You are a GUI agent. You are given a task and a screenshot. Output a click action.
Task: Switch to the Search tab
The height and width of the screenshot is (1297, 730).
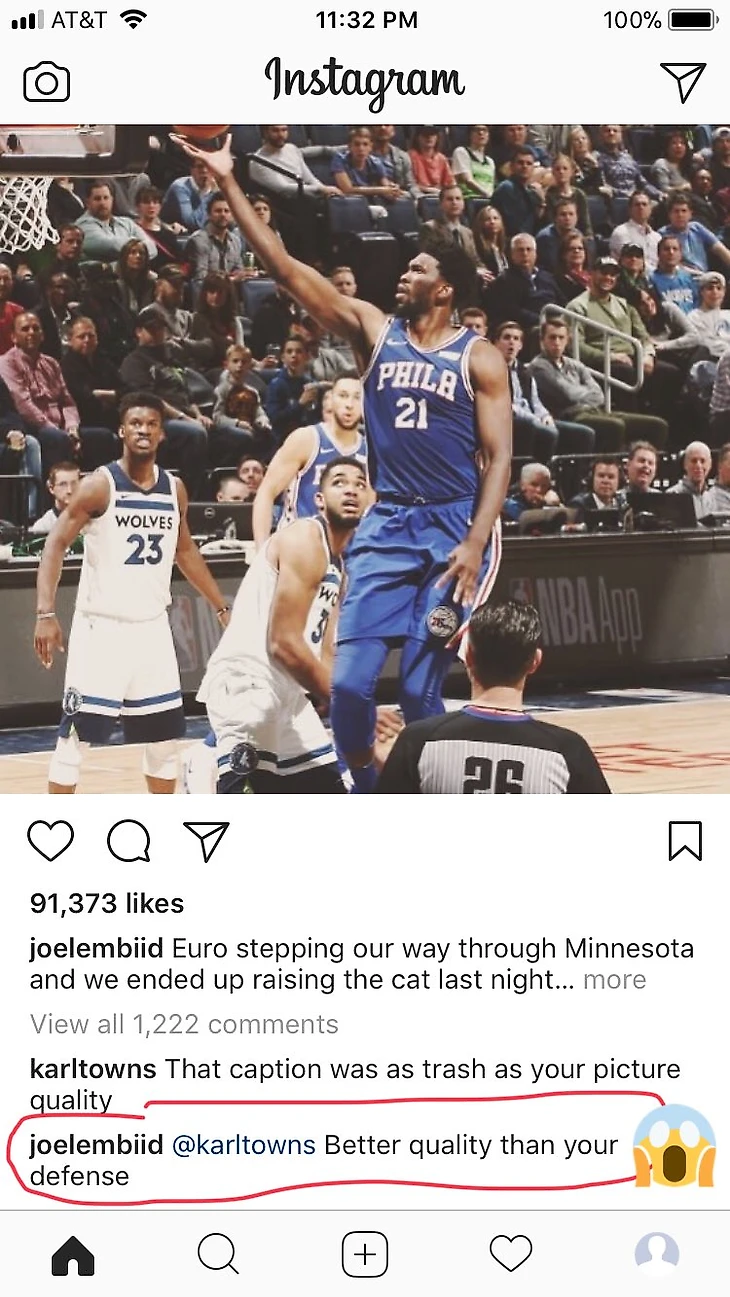coord(218,1254)
